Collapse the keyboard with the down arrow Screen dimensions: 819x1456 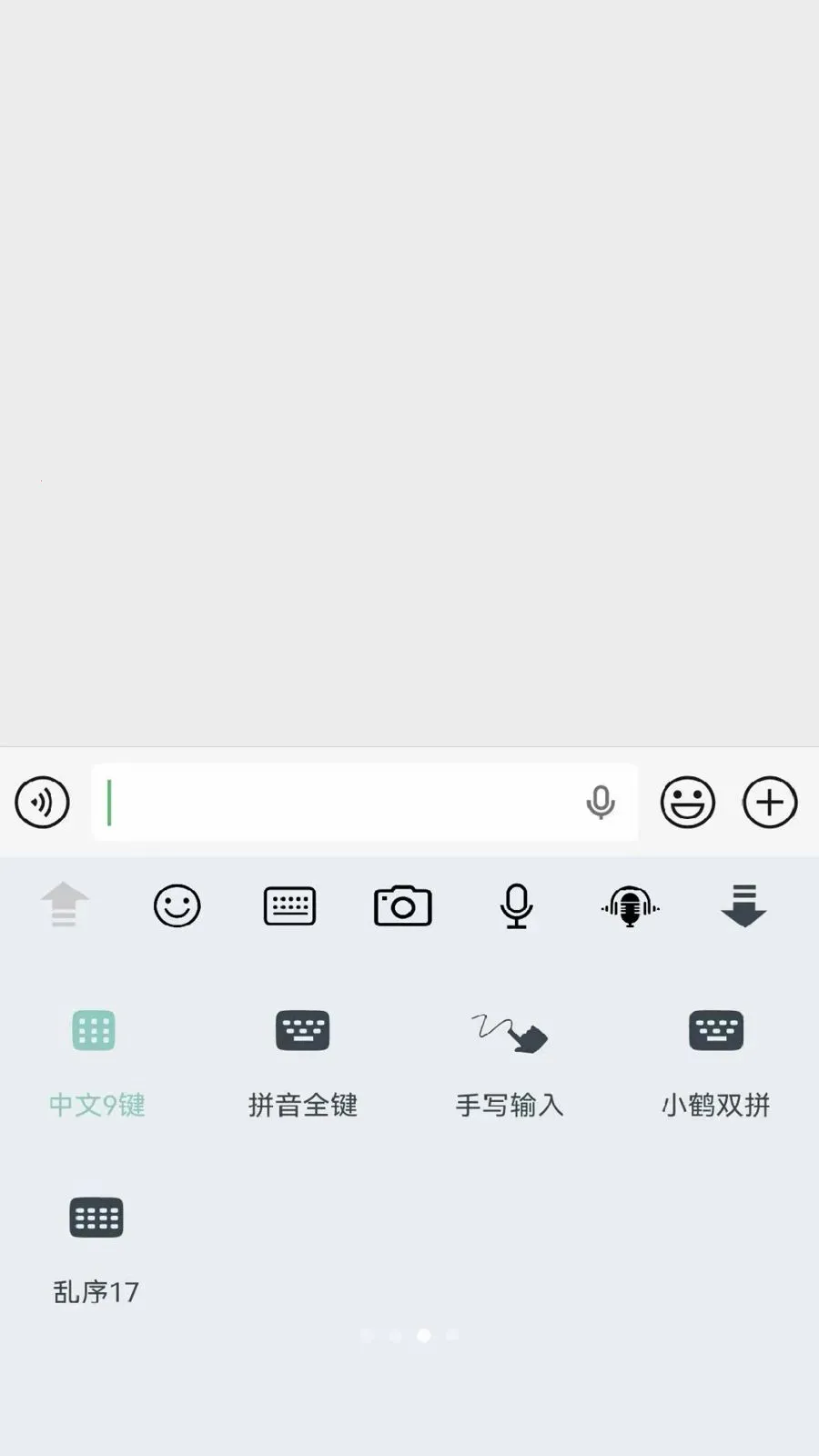click(744, 905)
